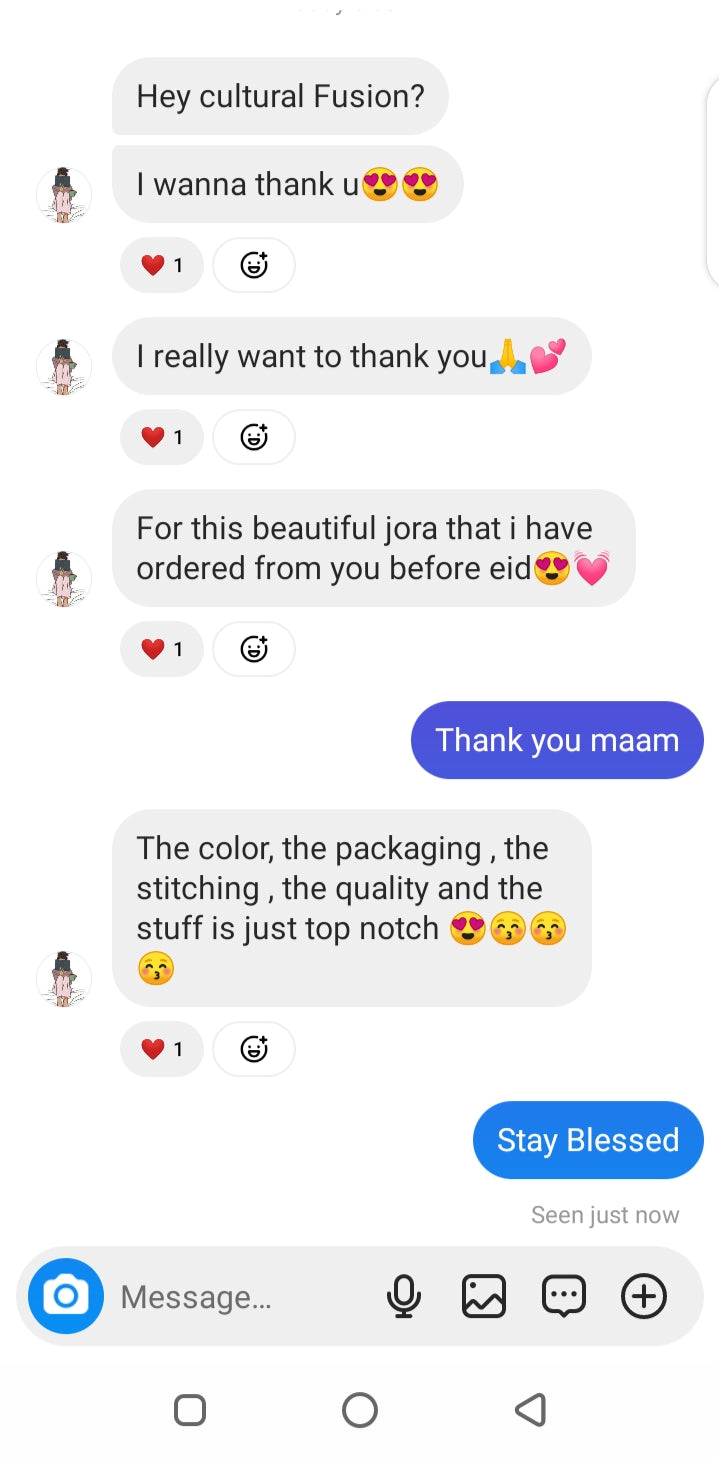The width and height of the screenshot is (719, 1458).
Task: Record a voice message with the microphone
Action: click(x=404, y=1296)
